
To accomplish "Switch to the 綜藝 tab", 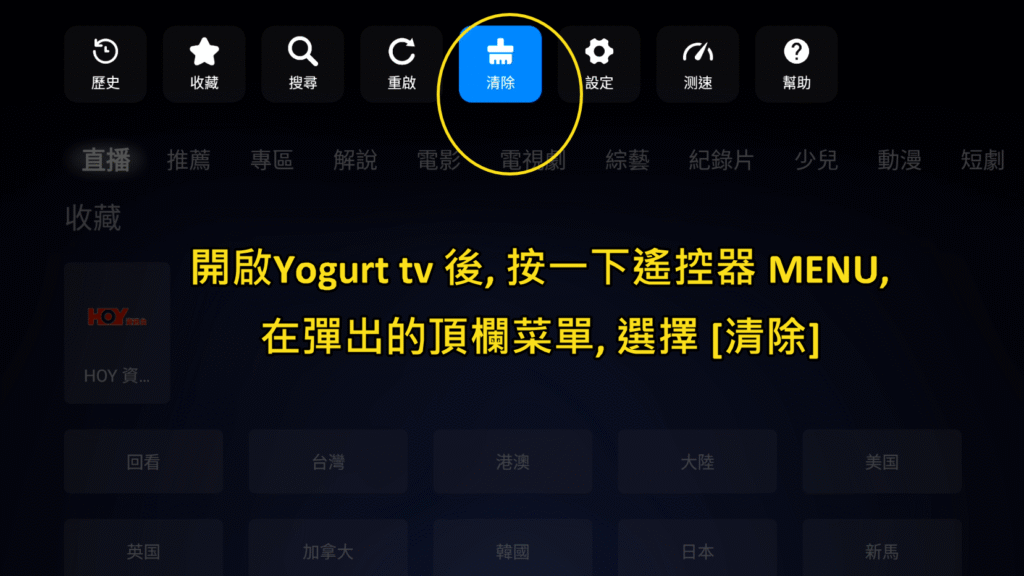I will [x=627, y=160].
